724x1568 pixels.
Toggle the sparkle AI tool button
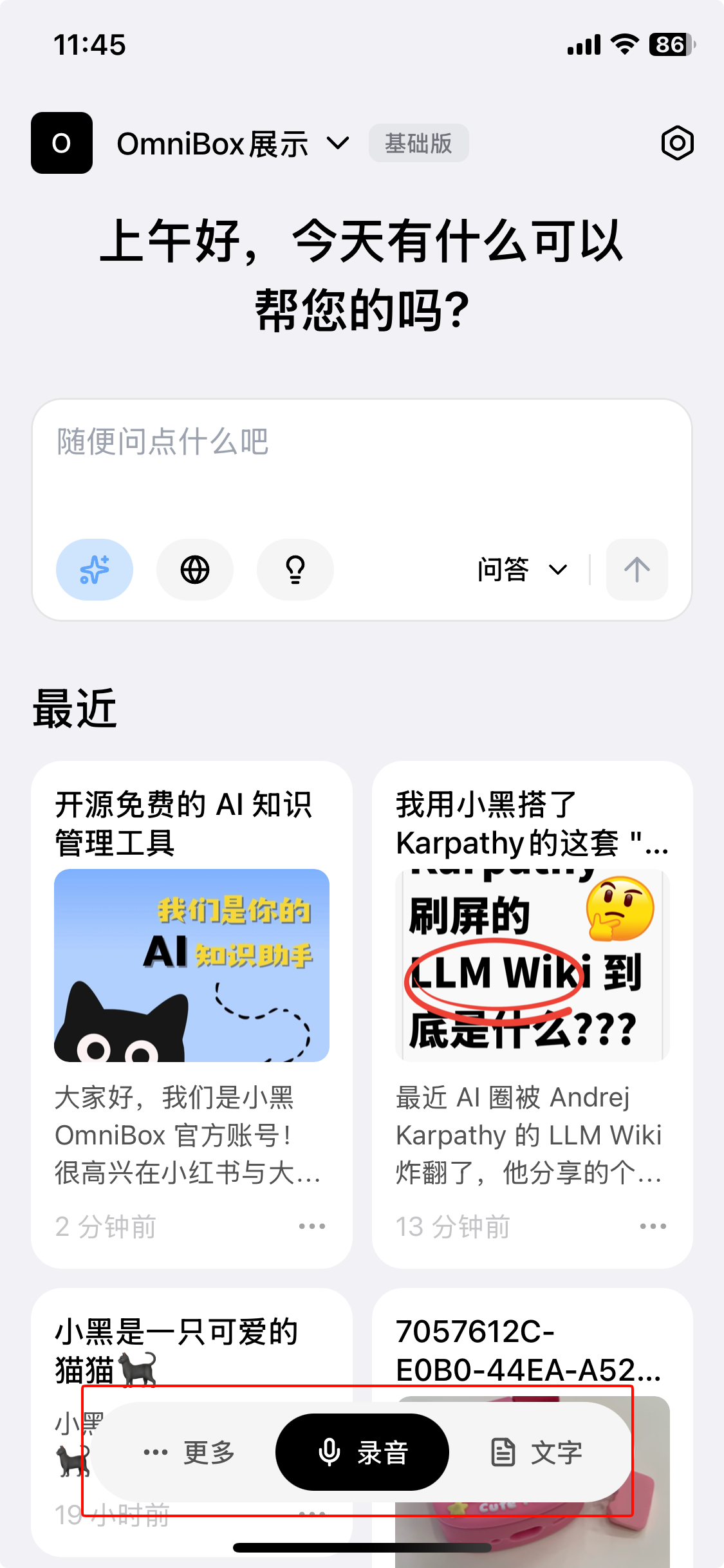point(95,570)
